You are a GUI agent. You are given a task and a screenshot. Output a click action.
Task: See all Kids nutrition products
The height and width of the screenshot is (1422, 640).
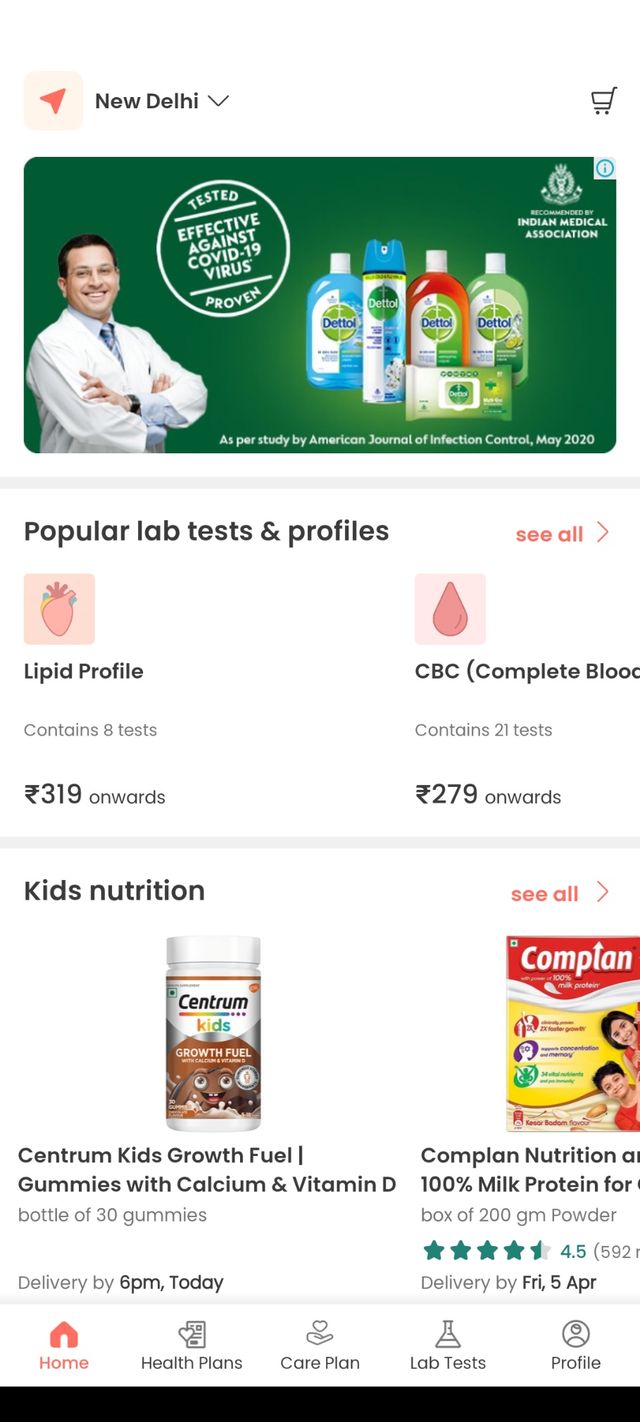pyautogui.click(x=558, y=893)
